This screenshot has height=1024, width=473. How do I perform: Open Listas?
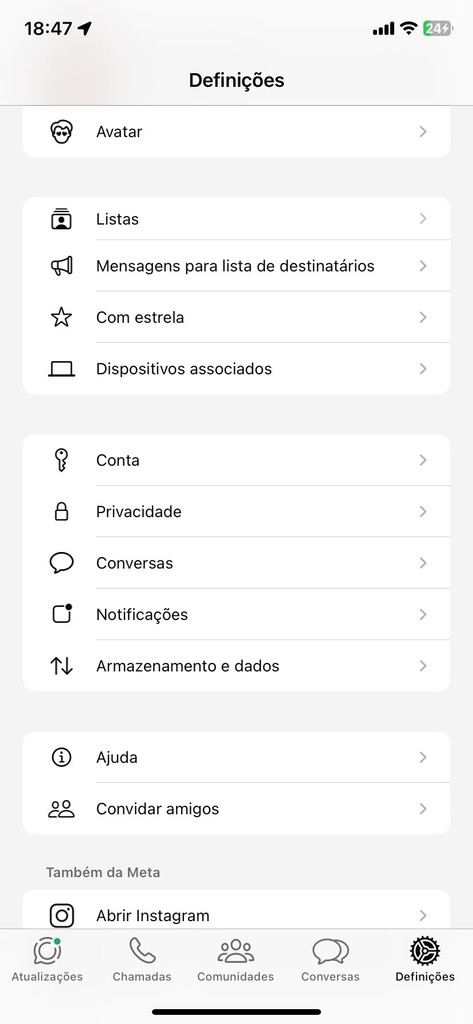click(236, 219)
